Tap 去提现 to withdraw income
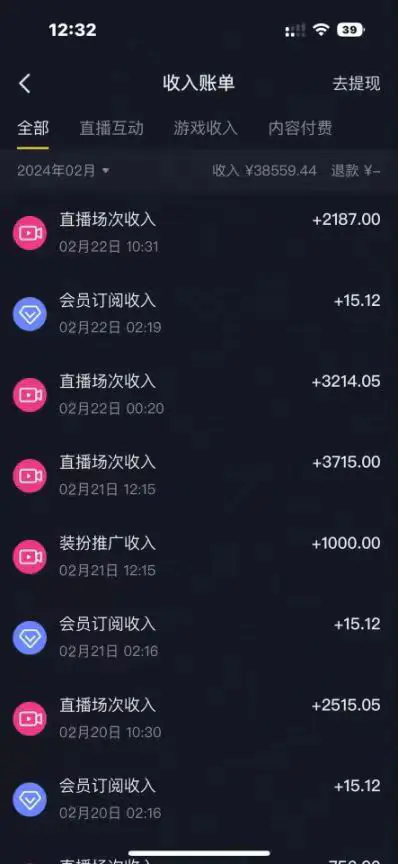The height and width of the screenshot is (864, 398). 356,84
